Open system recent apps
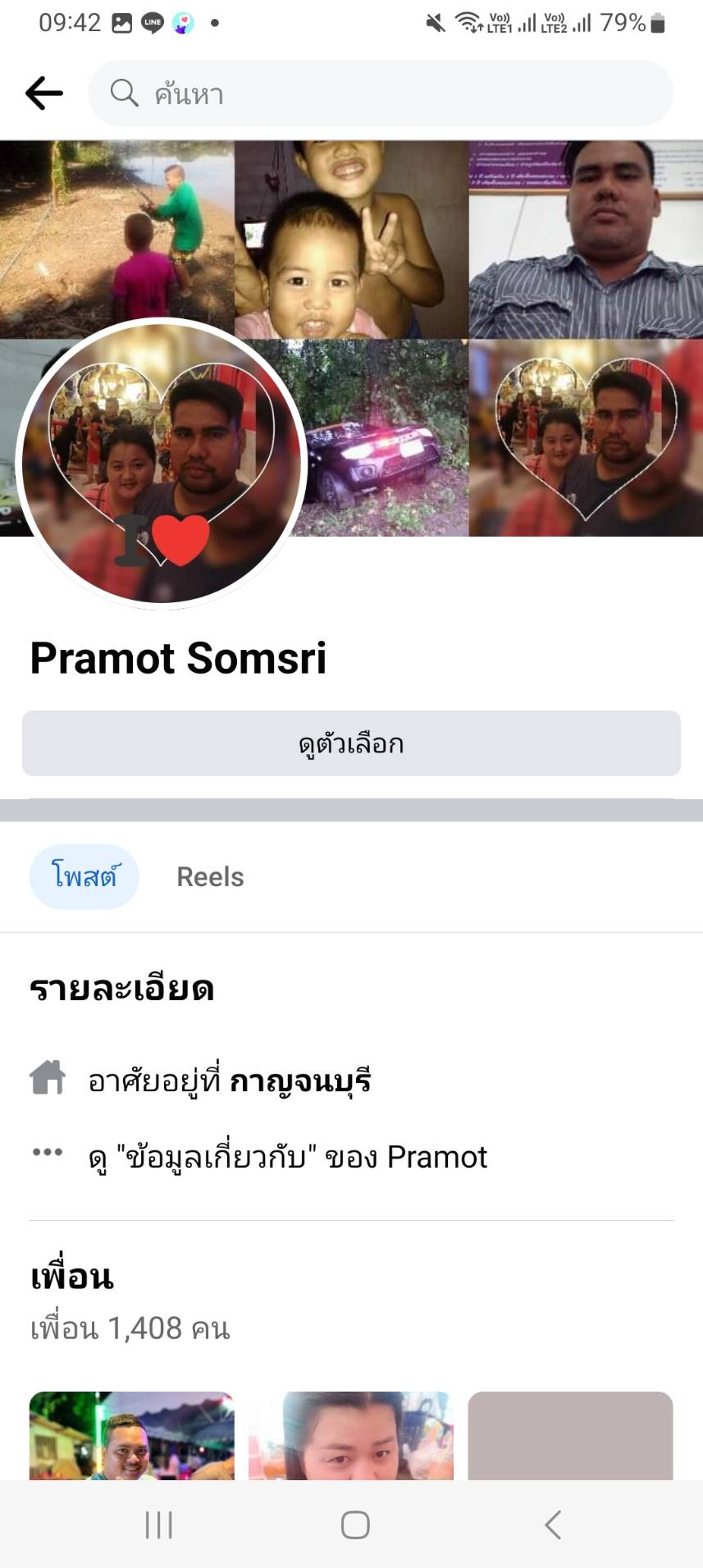The image size is (703, 1568). click(x=158, y=1525)
